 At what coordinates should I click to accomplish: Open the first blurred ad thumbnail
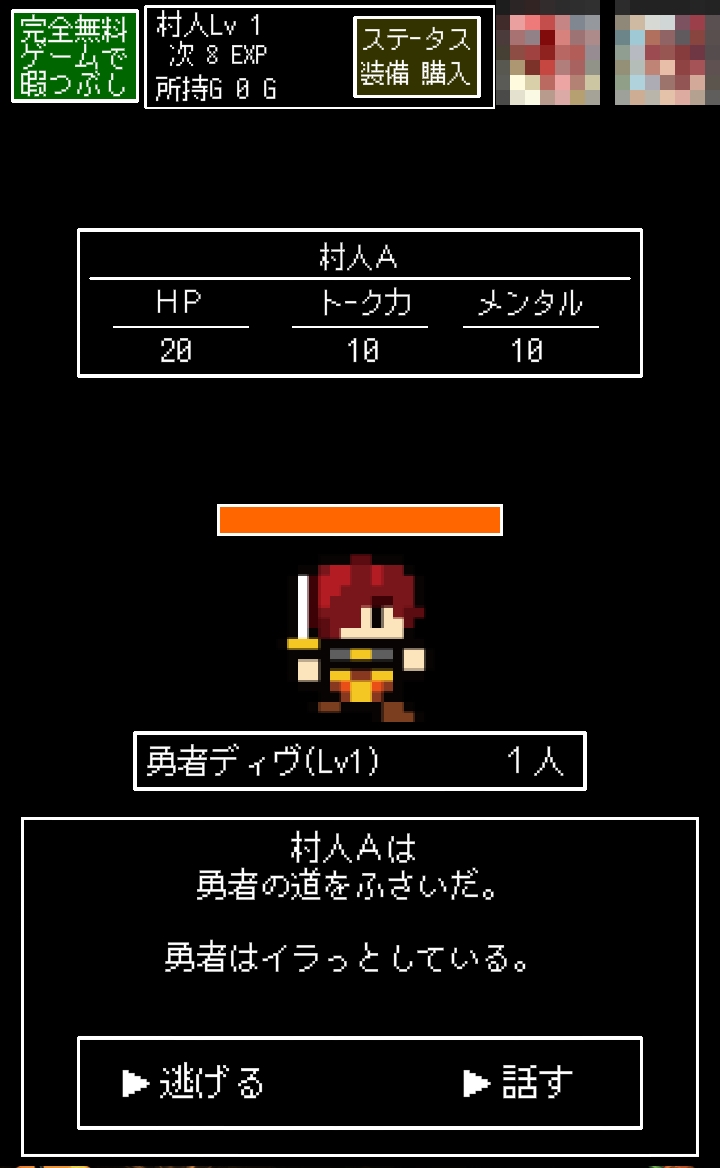coord(554,55)
